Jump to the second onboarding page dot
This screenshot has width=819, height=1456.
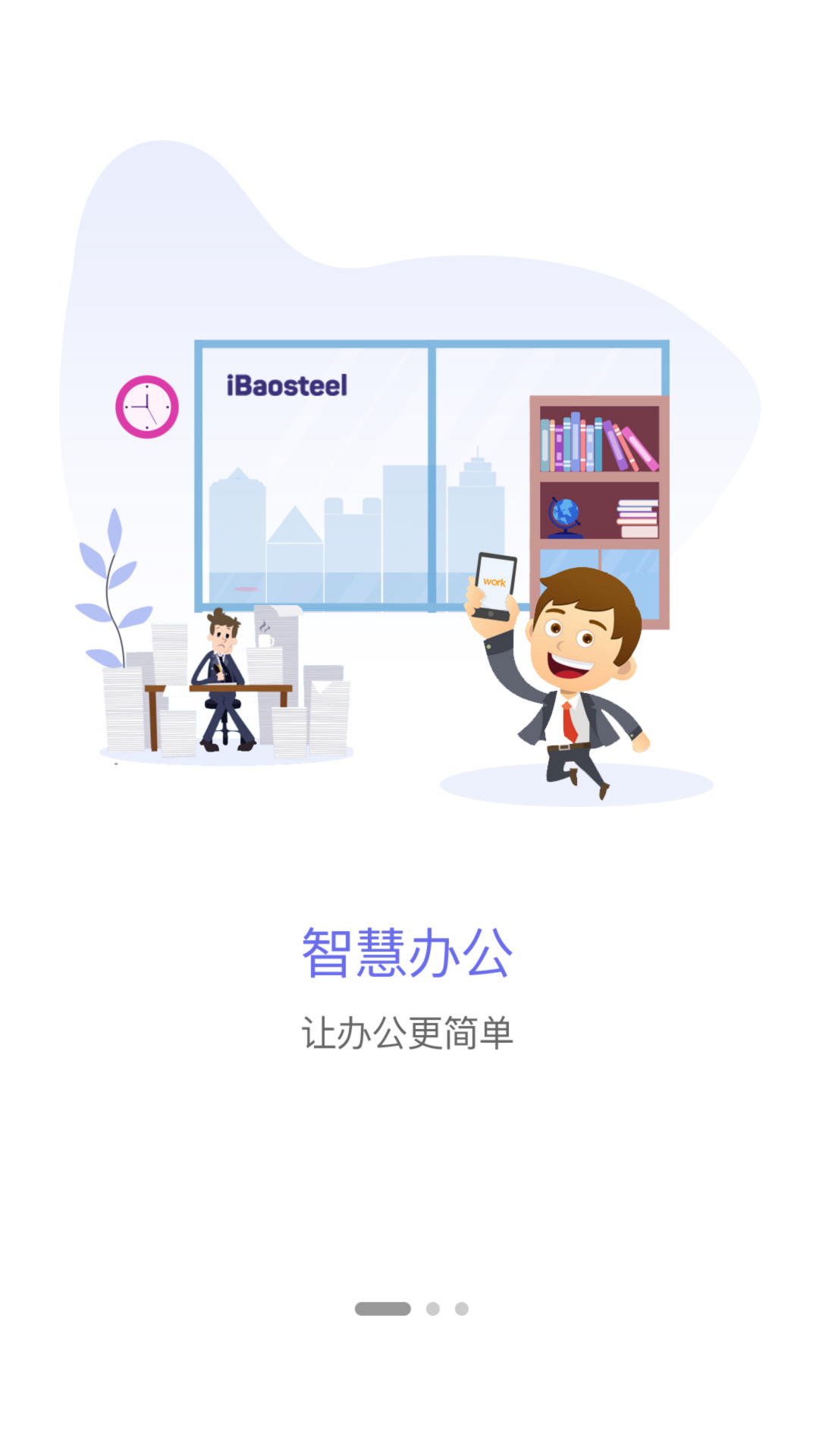coord(433,1309)
